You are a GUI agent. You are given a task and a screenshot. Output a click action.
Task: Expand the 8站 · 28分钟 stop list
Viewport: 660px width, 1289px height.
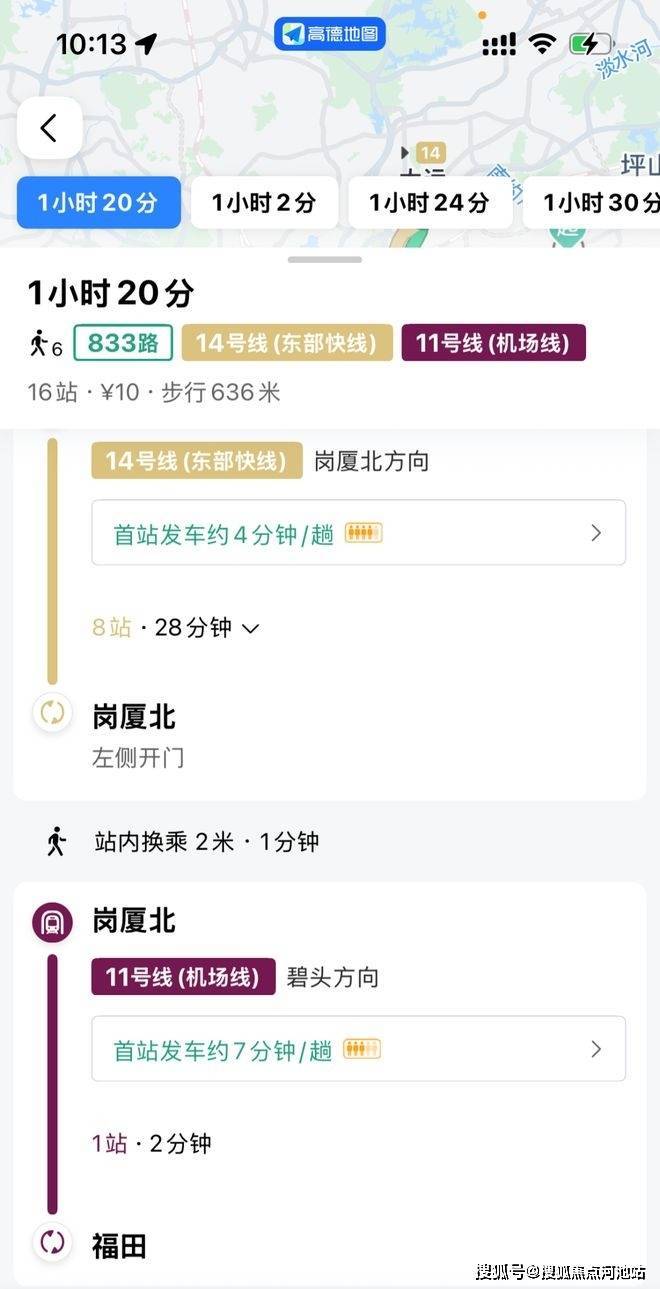[x=176, y=628]
